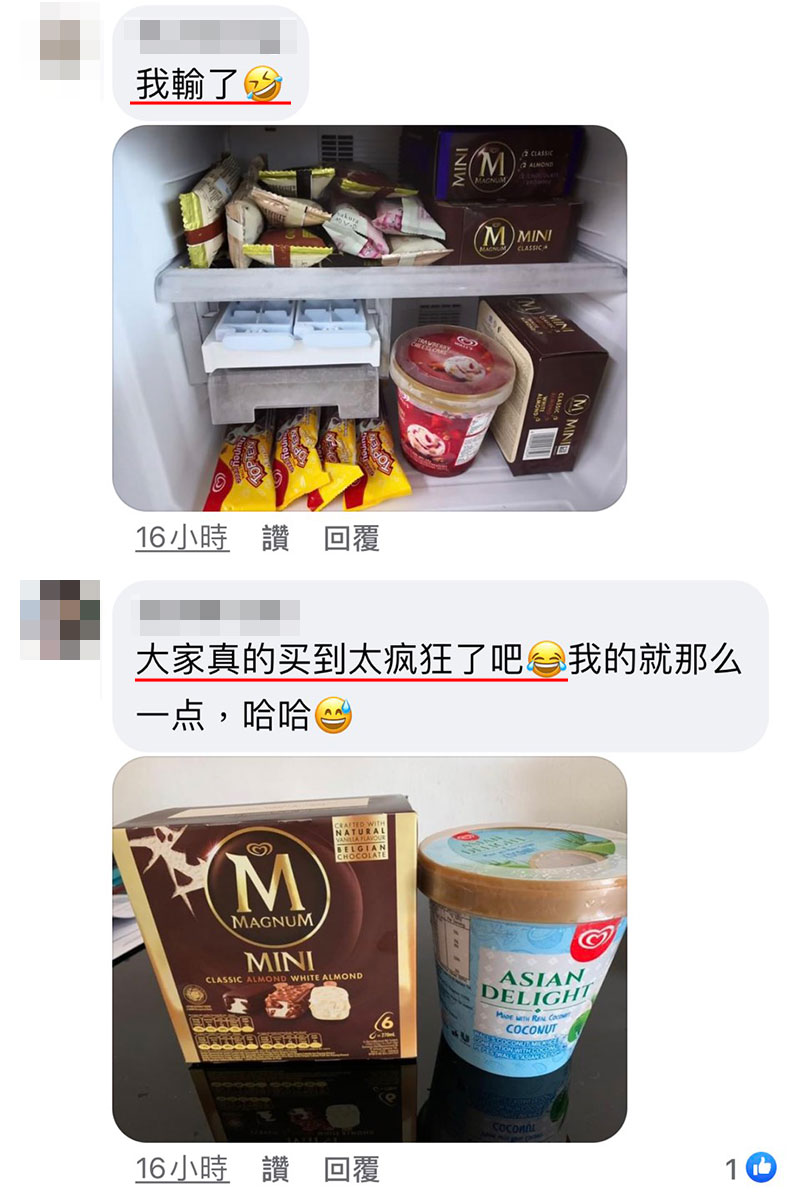Viewport: 800px width, 1197px height.
Task: Open the Magnum Mini and Asian Delight photo
Action: (x=369, y=948)
